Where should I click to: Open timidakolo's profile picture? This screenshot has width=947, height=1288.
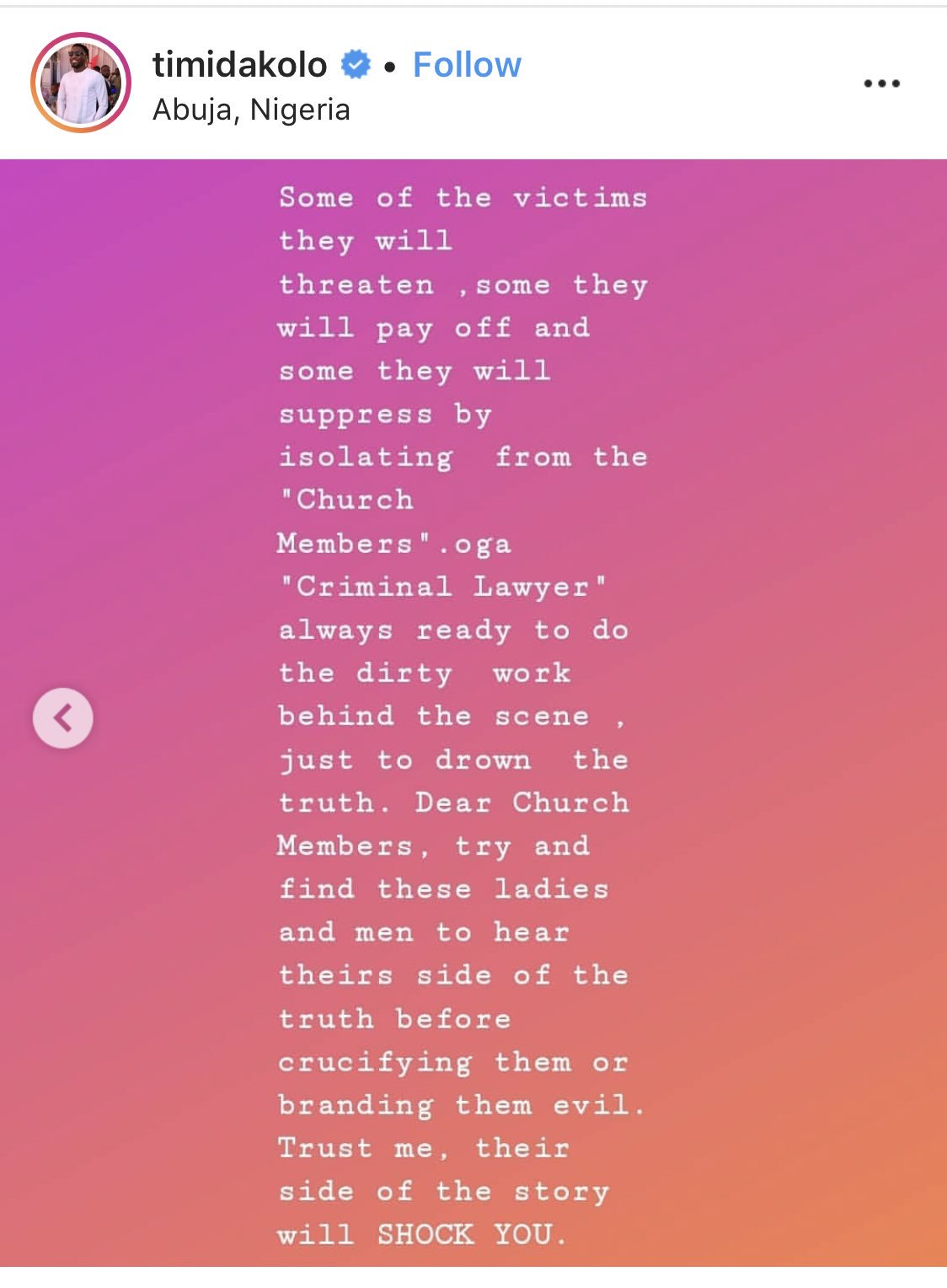click(81, 83)
